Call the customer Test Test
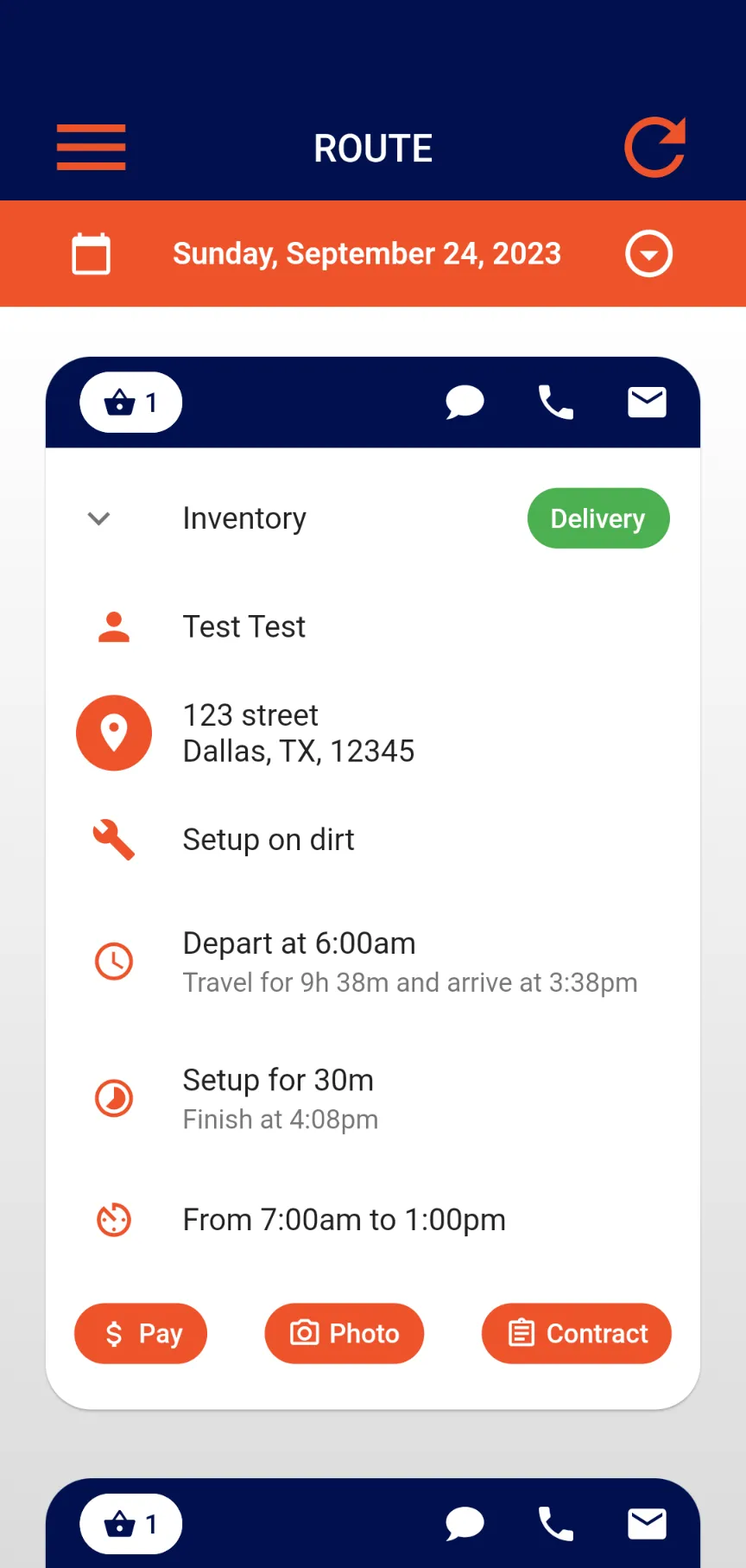The width and height of the screenshot is (746, 1568). [556, 403]
